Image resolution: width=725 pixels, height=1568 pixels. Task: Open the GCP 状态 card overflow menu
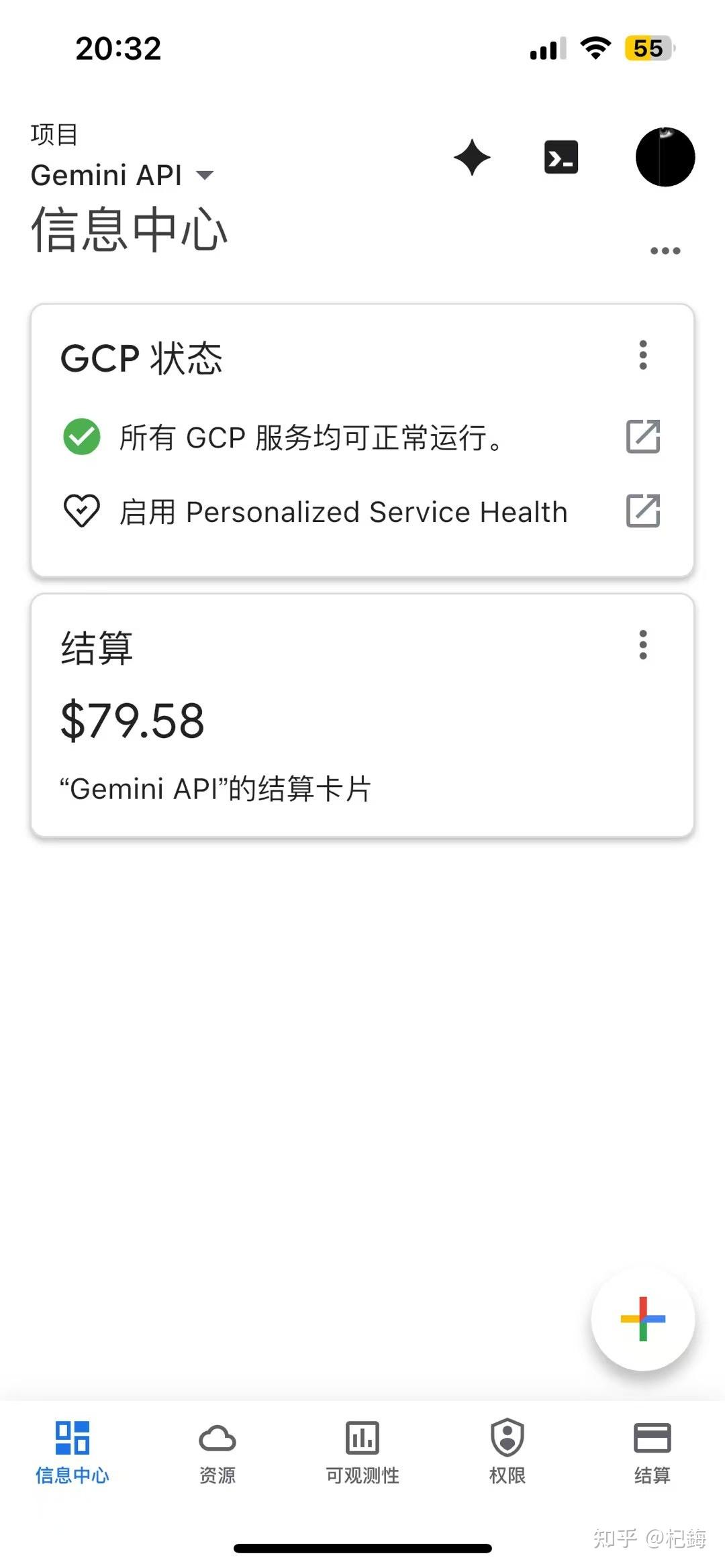[643, 355]
